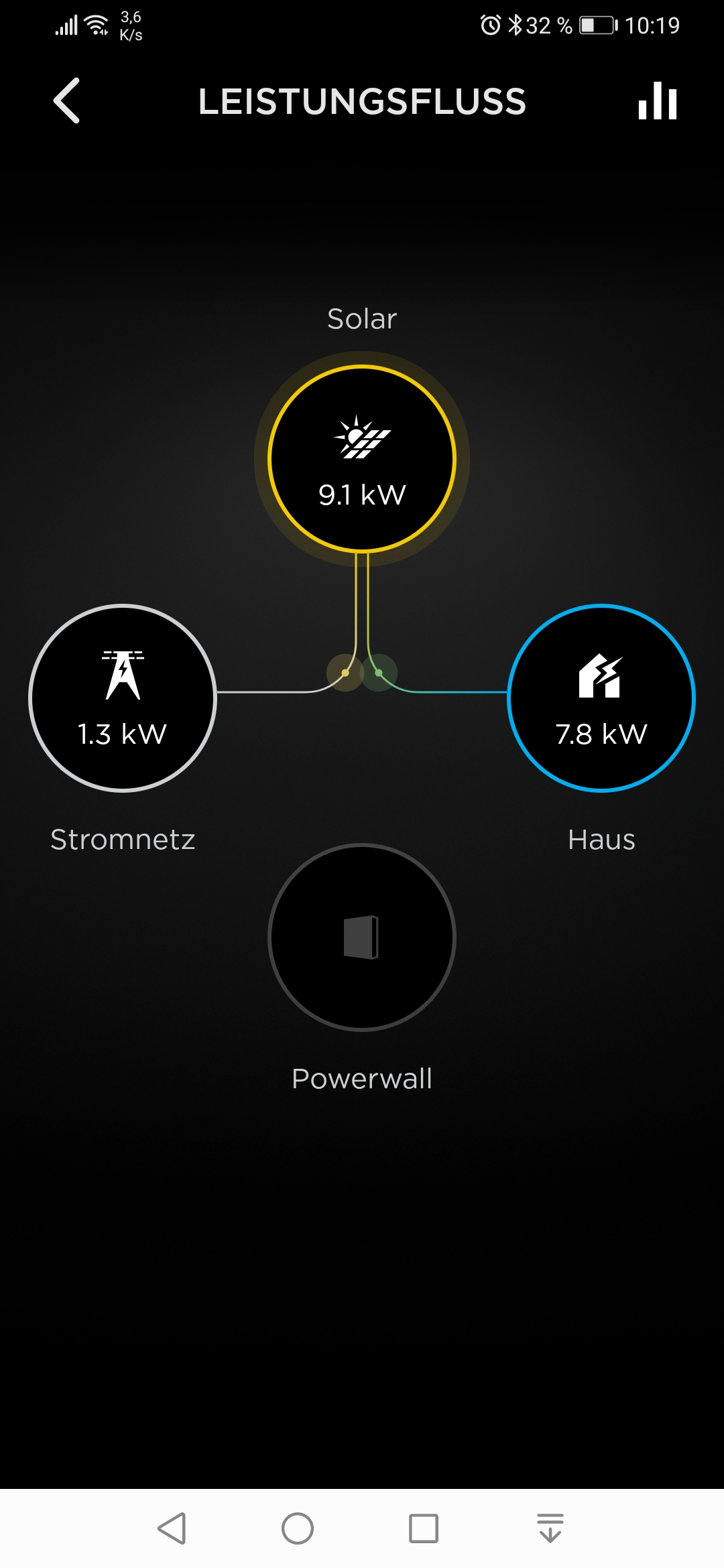Go back using the top-left arrow
The width and height of the screenshot is (724, 1568).
[67, 101]
